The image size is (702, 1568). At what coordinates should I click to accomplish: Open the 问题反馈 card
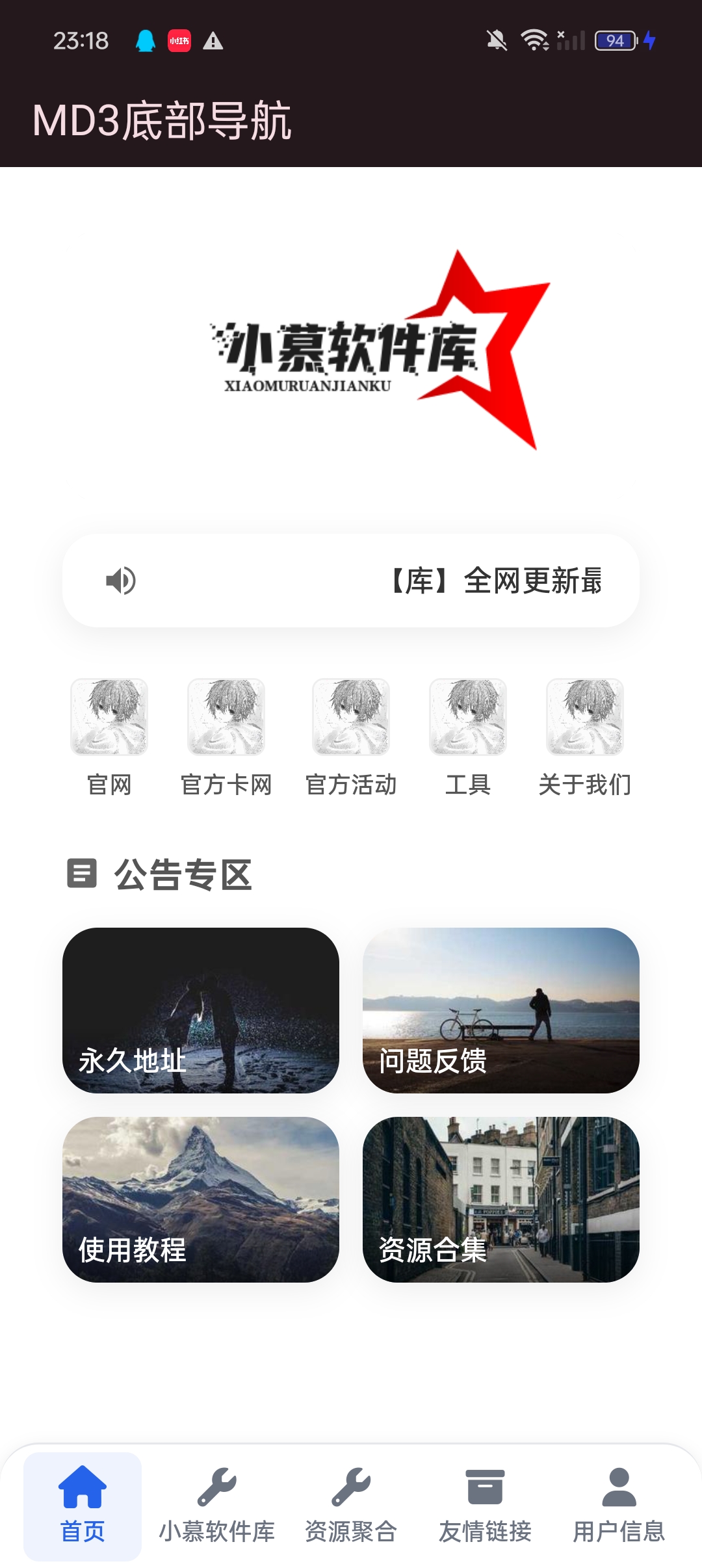click(x=501, y=1010)
